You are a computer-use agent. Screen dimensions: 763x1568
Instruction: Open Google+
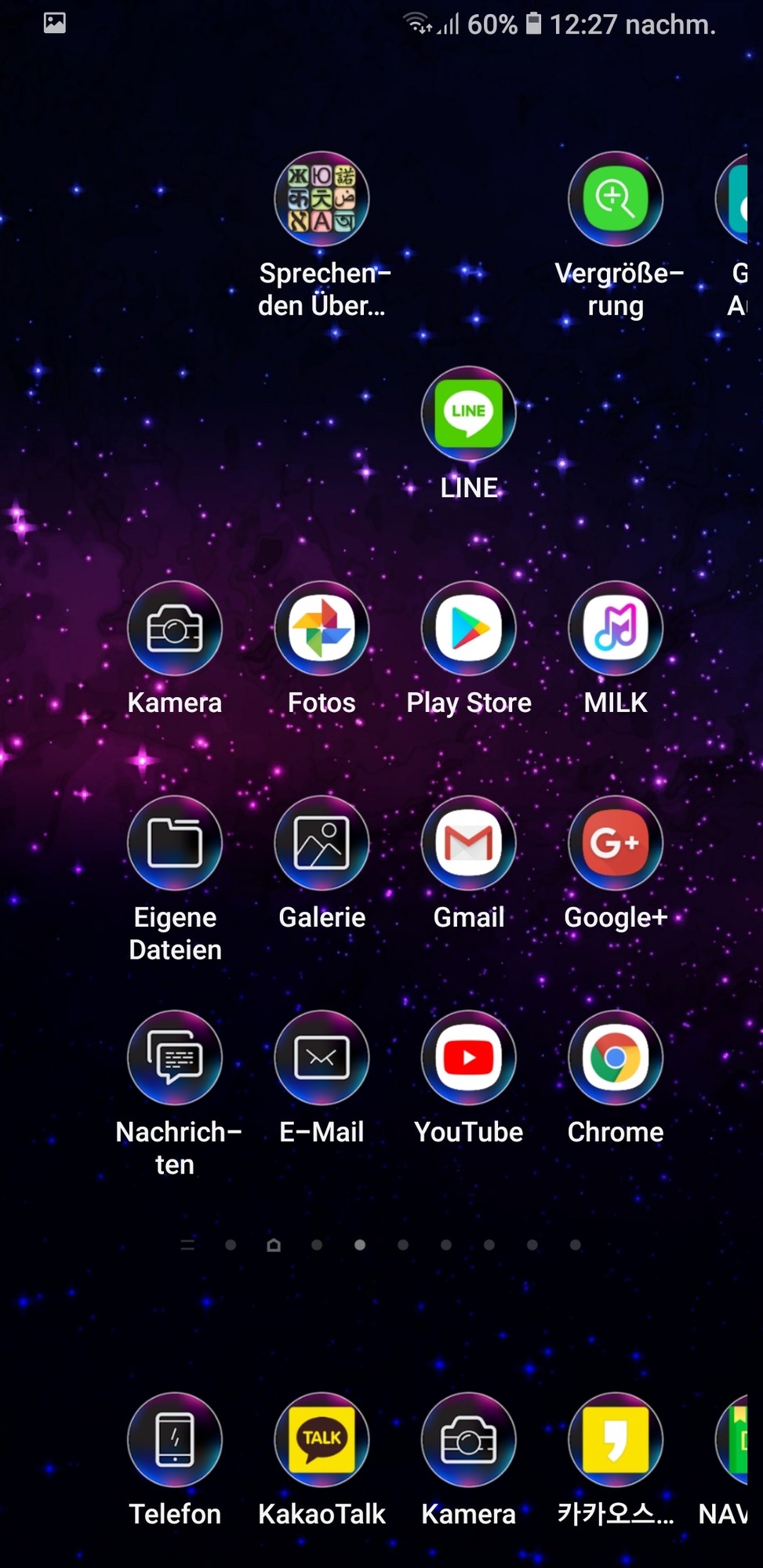coord(616,843)
